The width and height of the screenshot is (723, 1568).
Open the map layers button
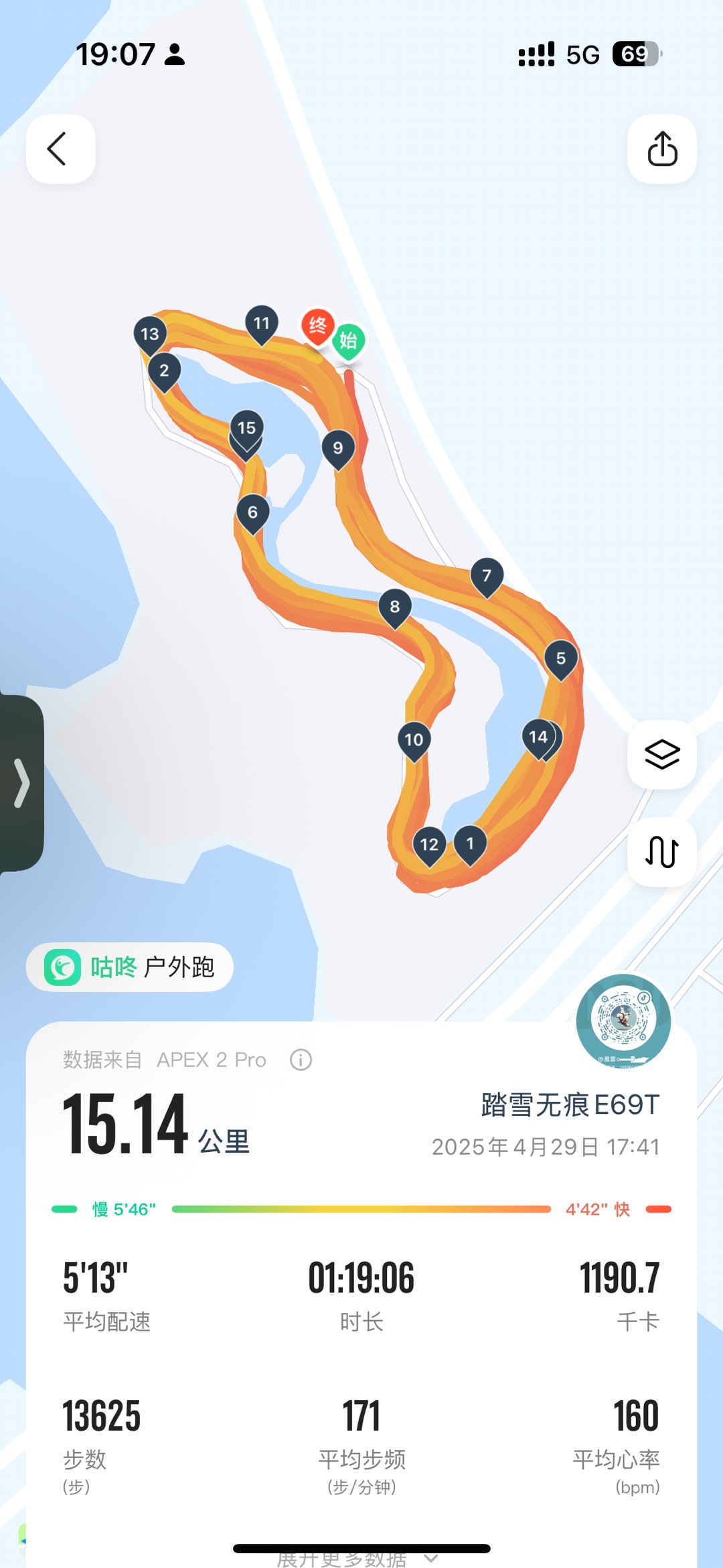point(661,754)
